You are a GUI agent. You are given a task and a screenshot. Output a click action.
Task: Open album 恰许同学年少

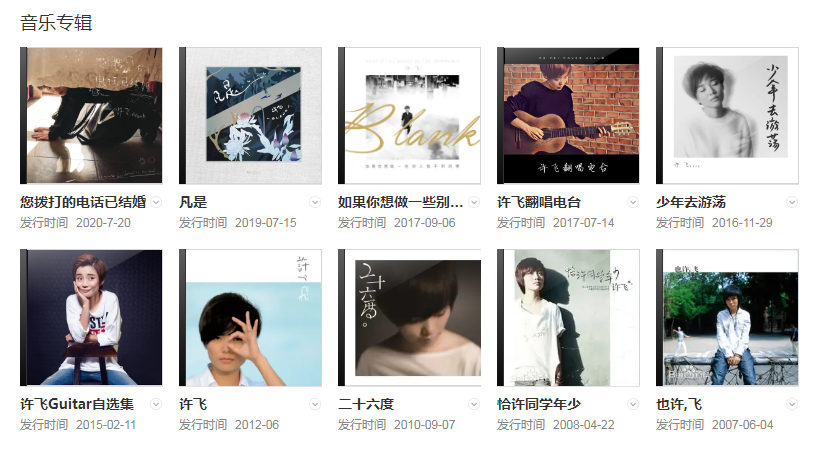coord(568,318)
